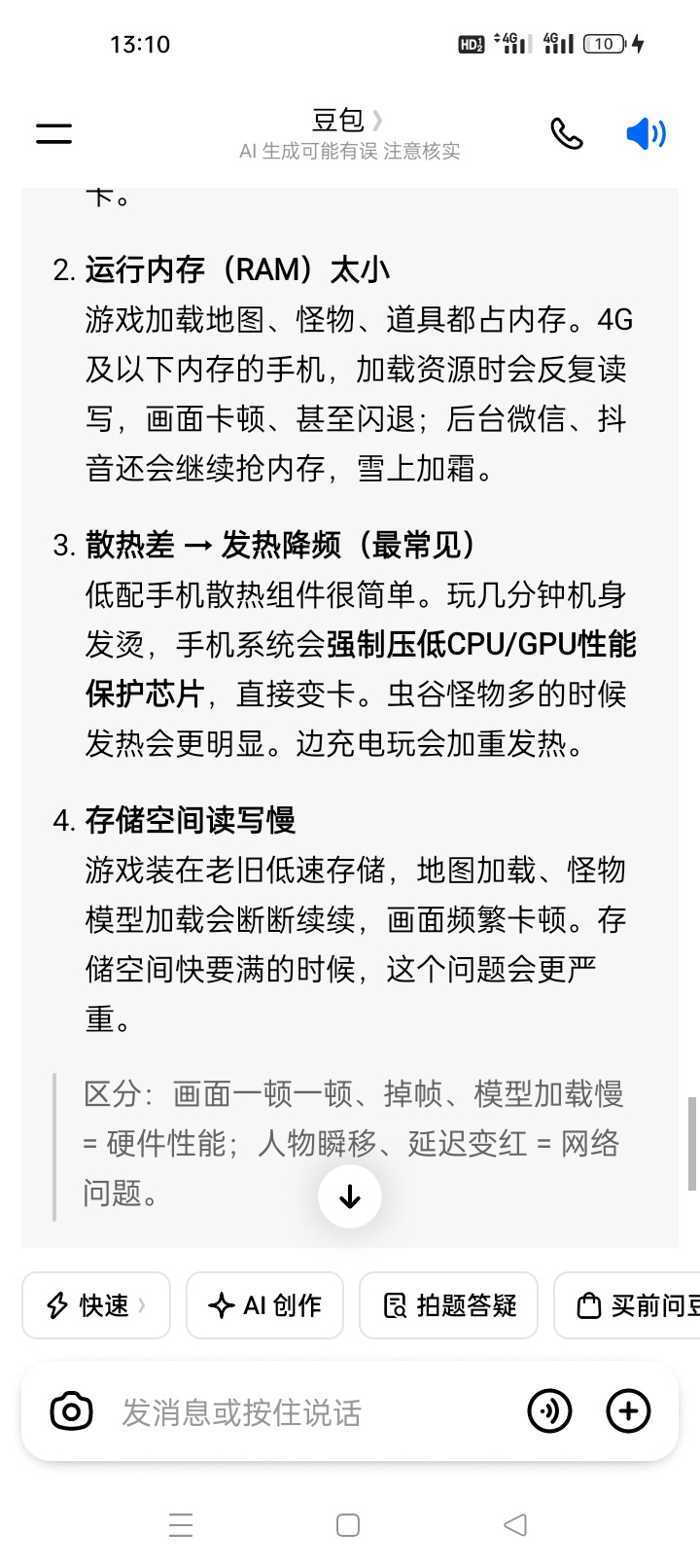700x1568 pixels.
Task: Open the hamburger menu
Action: click(54, 133)
